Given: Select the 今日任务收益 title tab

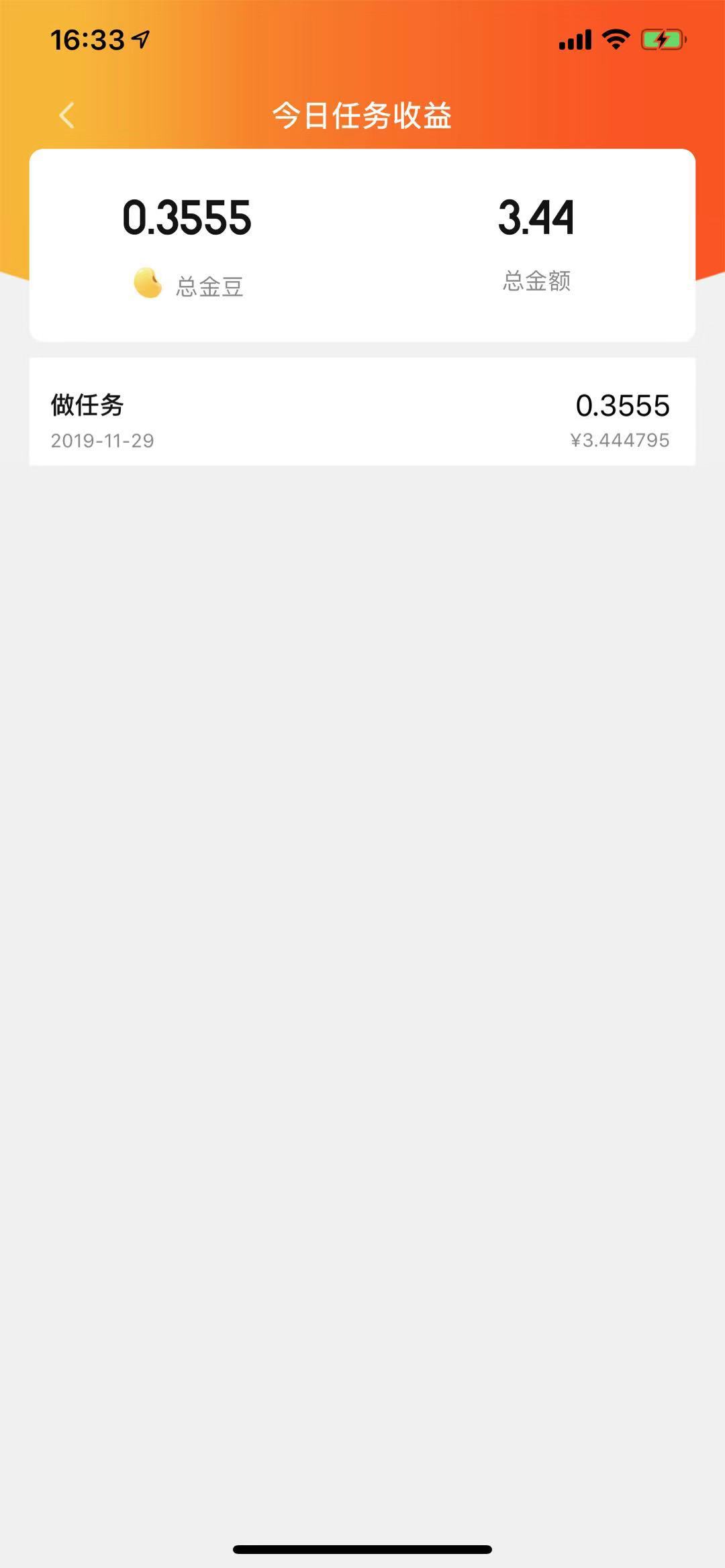Looking at the screenshot, I should [x=362, y=115].
